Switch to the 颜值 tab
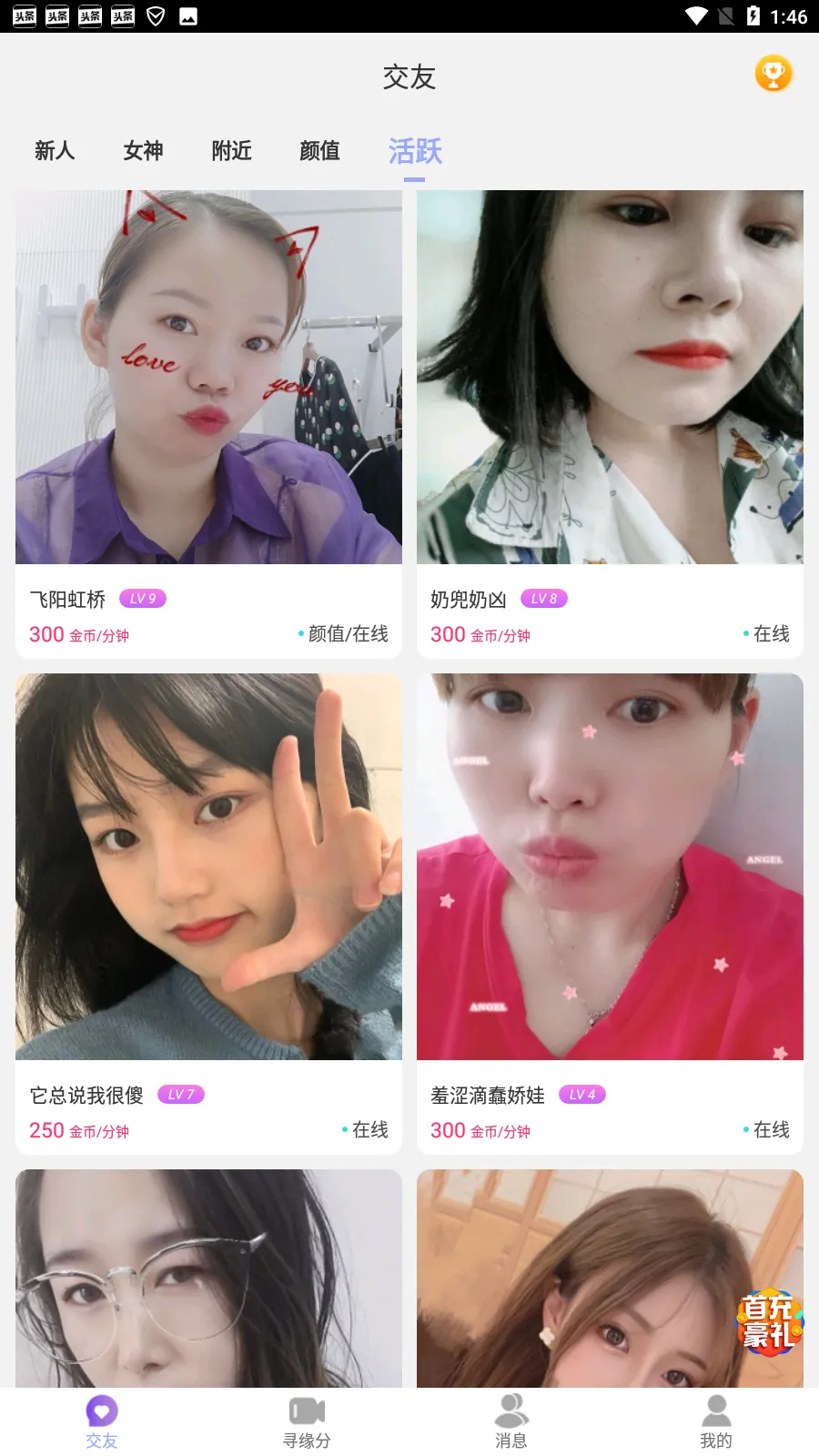This screenshot has width=819, height=1456. point(319,151)
